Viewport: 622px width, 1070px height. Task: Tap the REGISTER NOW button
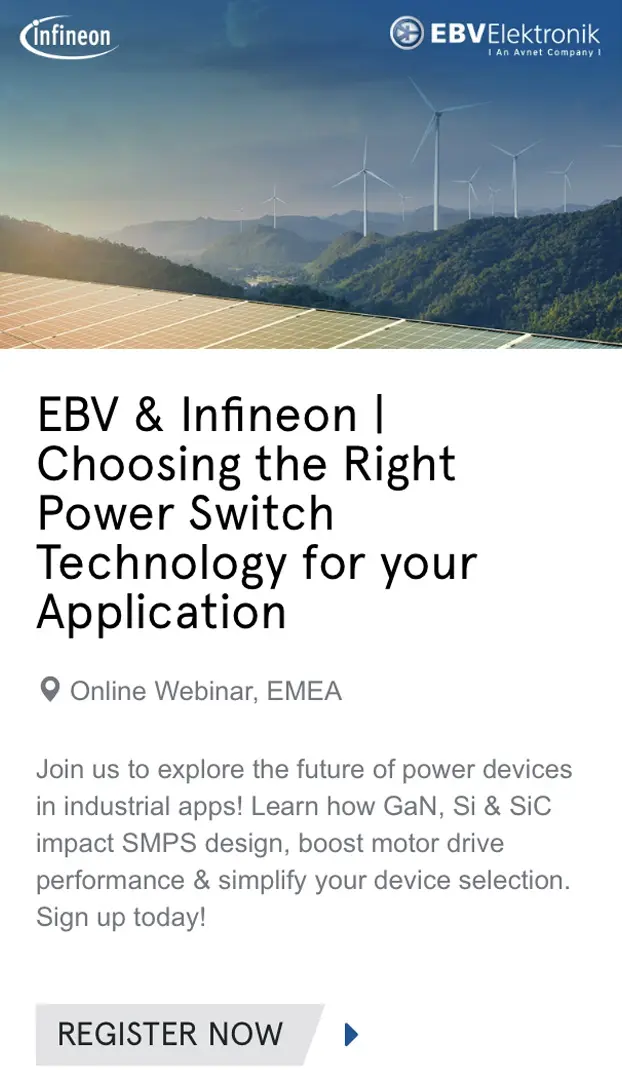pos(172,1034)
